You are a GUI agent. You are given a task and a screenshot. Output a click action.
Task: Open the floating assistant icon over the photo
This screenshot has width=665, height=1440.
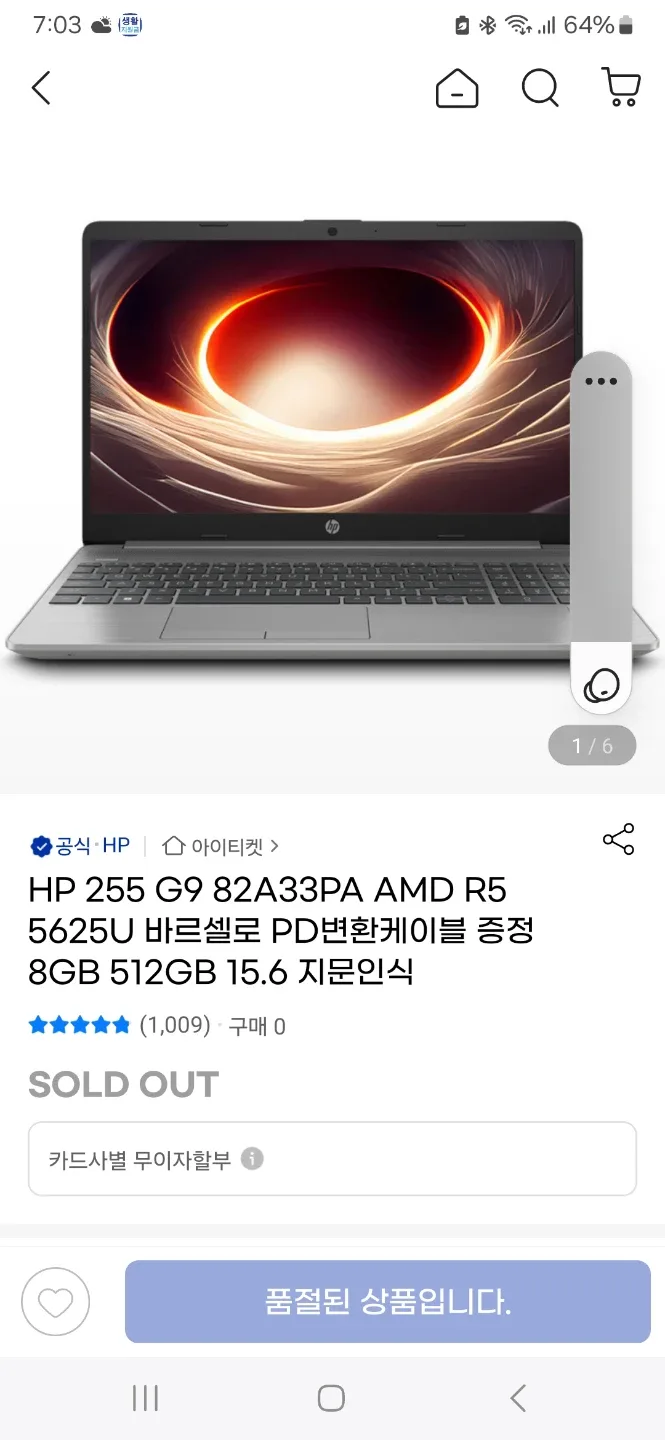[601, 686]
